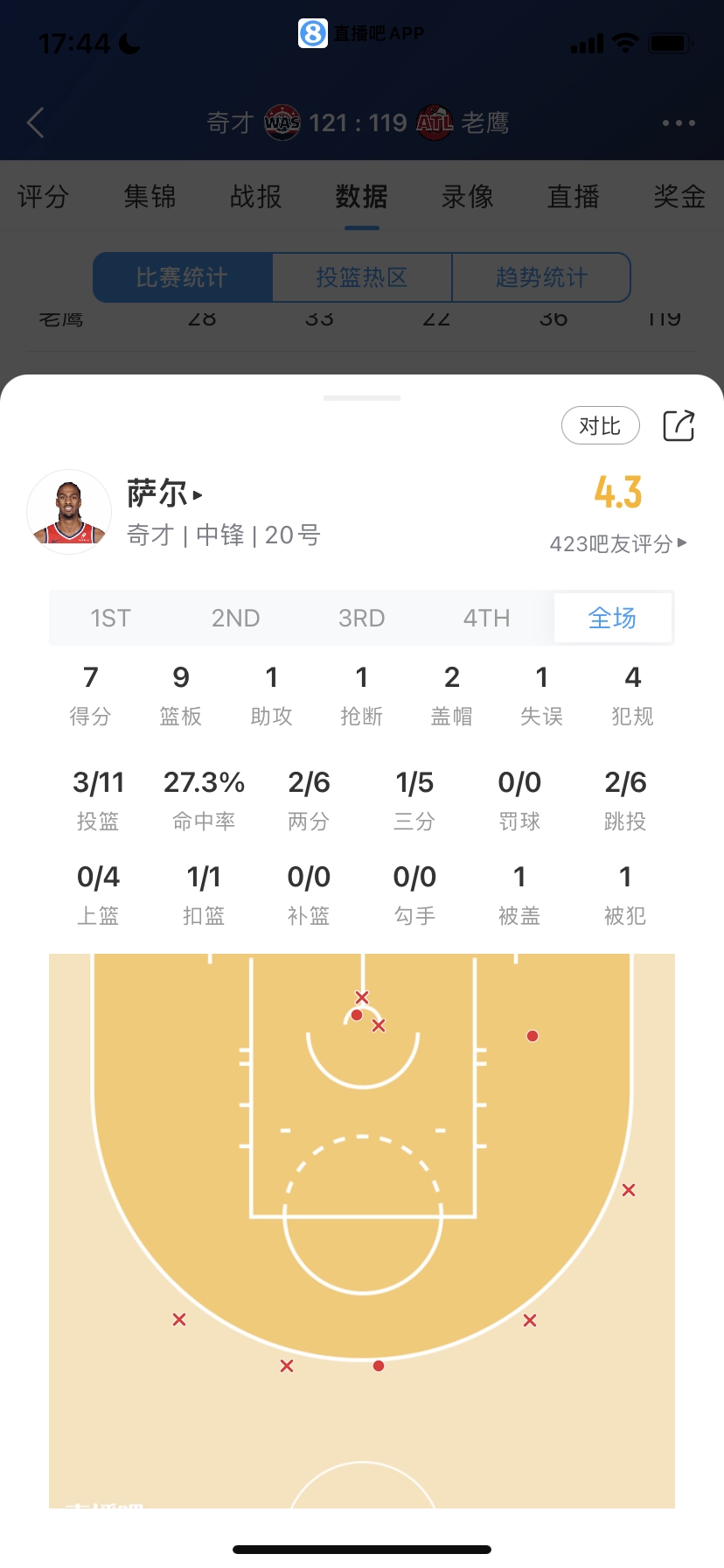Viewport: 724px width, 1568px height.
Task: Open the 战报 report tab
Action: [x=255, y=197]
